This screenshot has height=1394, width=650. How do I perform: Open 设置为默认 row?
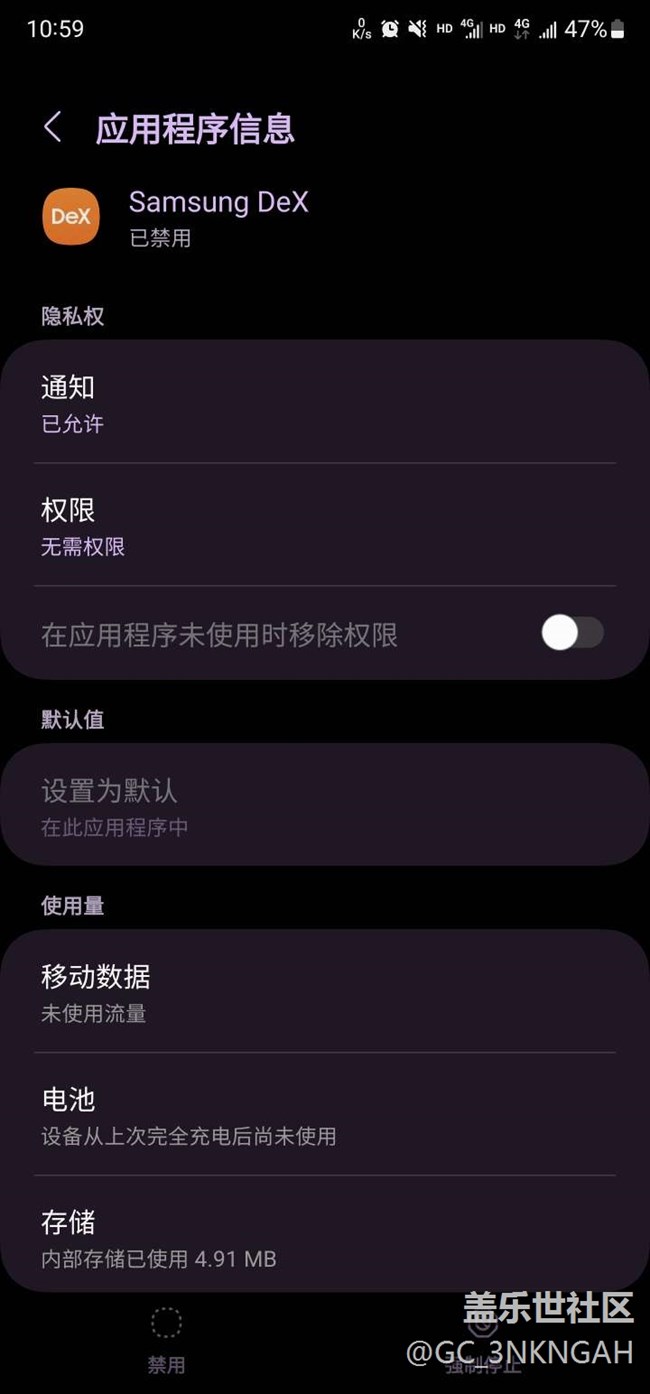(325, 806)
